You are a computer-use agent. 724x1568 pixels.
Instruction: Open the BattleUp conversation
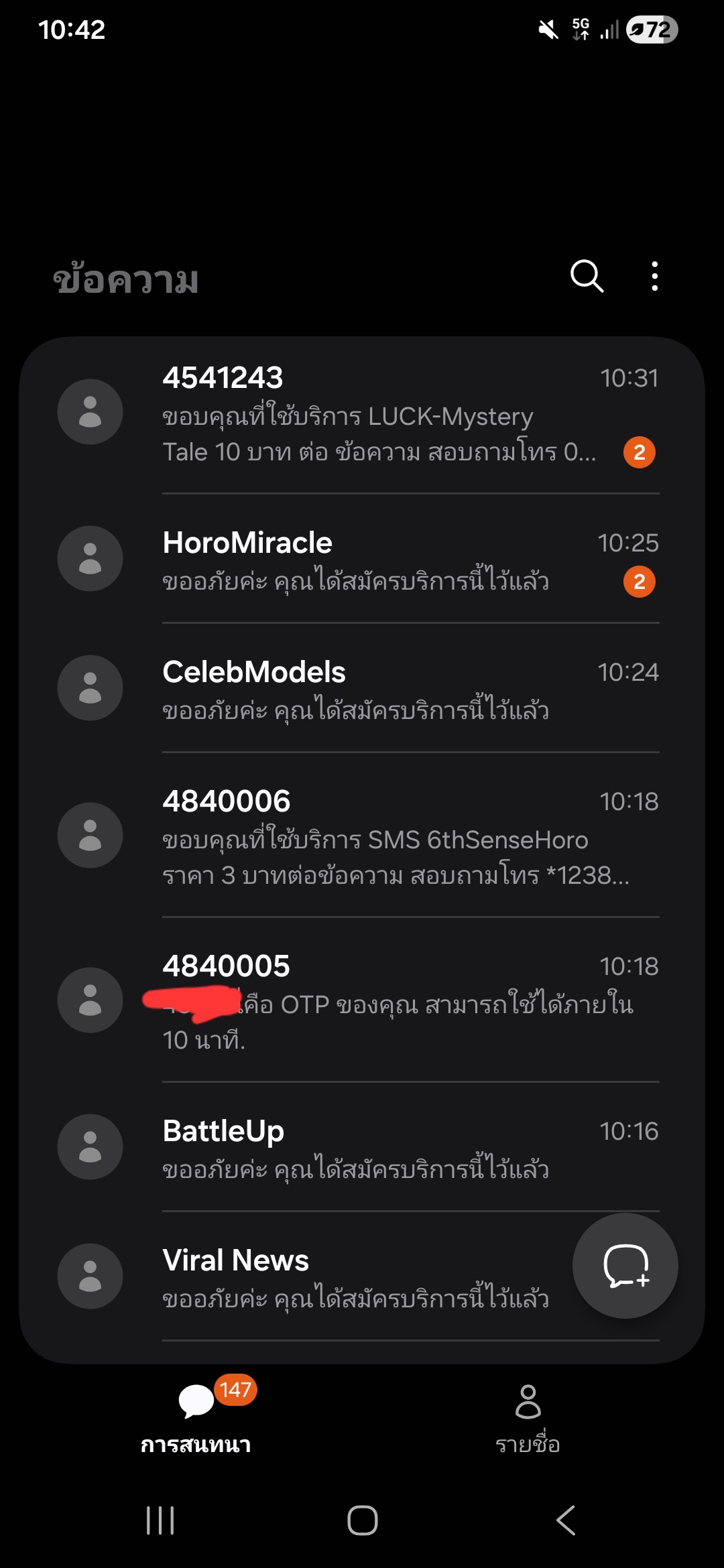(x=362, y=1147)
